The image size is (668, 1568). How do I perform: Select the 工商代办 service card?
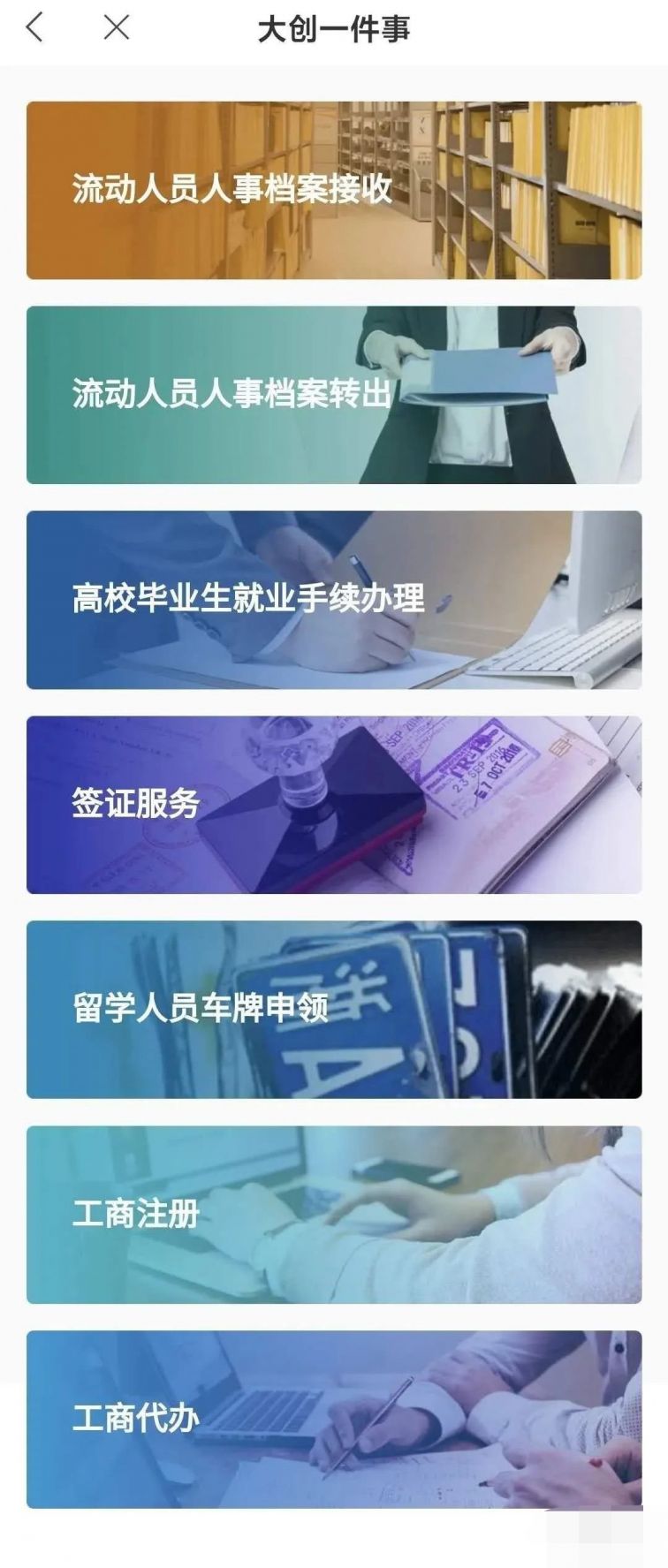(x=333, y=1420)
